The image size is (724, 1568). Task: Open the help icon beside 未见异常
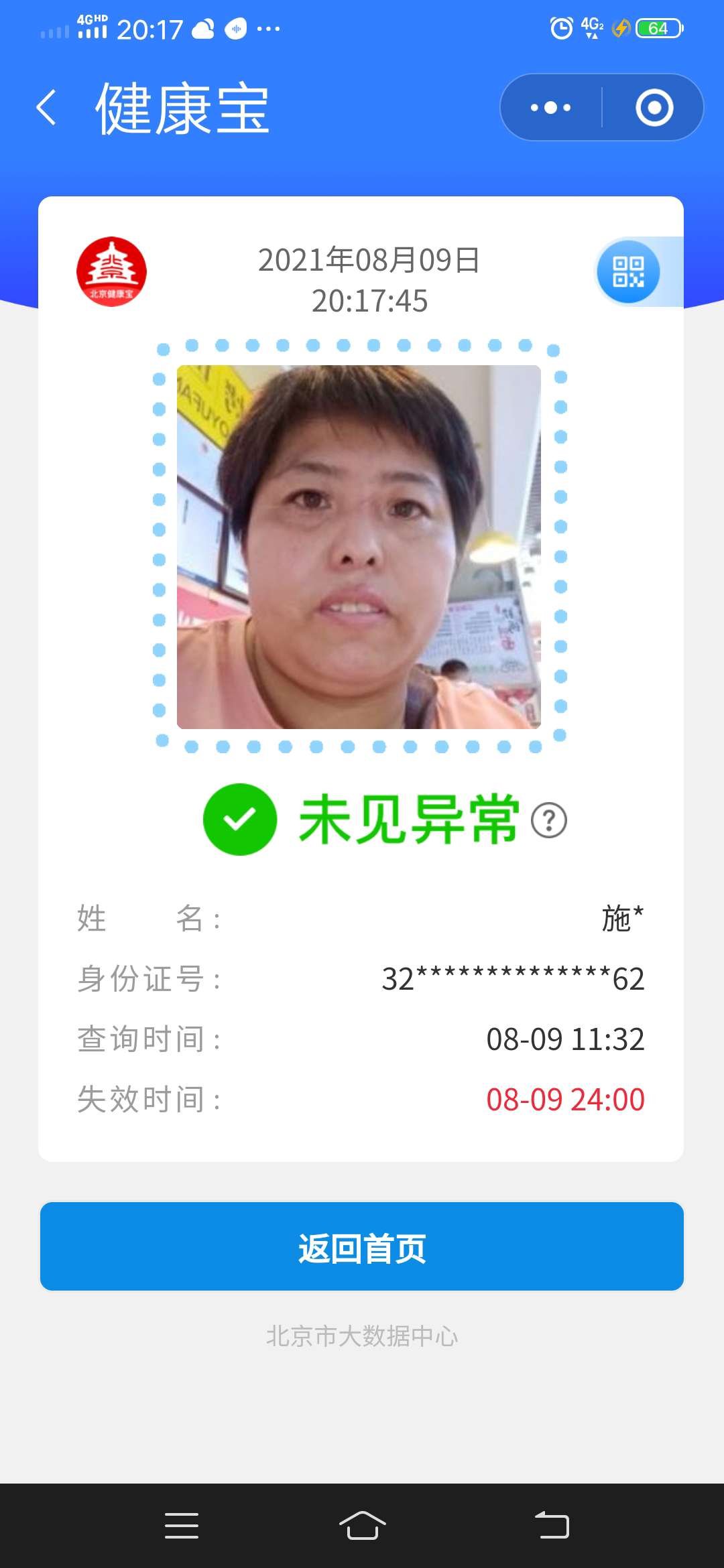point(549,820)
